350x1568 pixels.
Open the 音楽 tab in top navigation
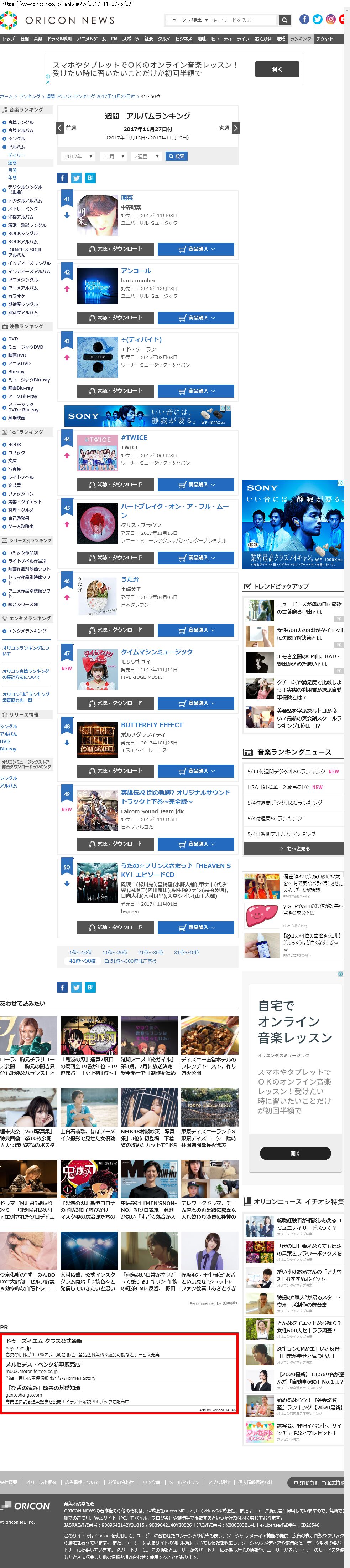point(38,39)
